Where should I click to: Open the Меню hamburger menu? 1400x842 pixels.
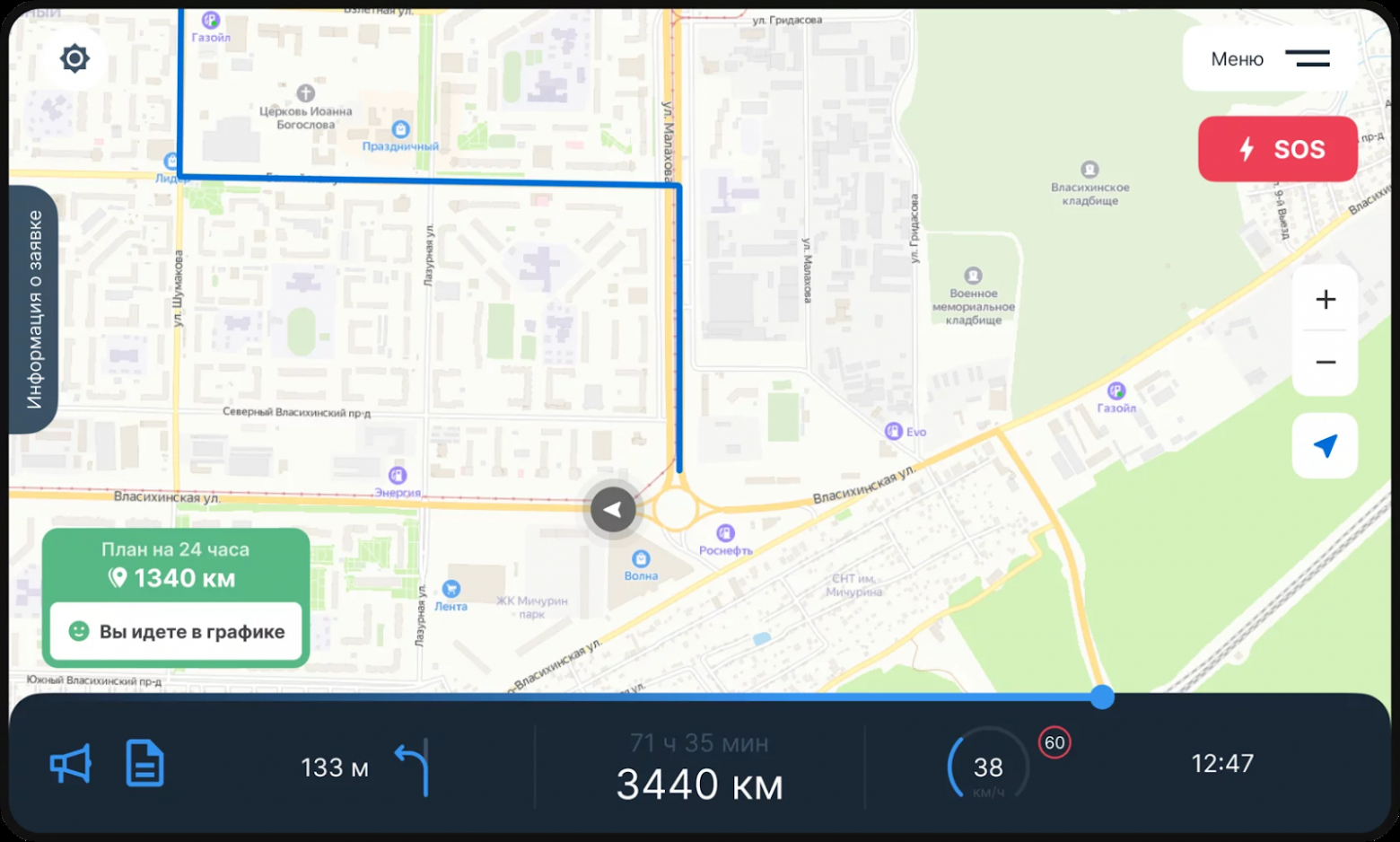pyautogui.click(x=1270, y=59)
